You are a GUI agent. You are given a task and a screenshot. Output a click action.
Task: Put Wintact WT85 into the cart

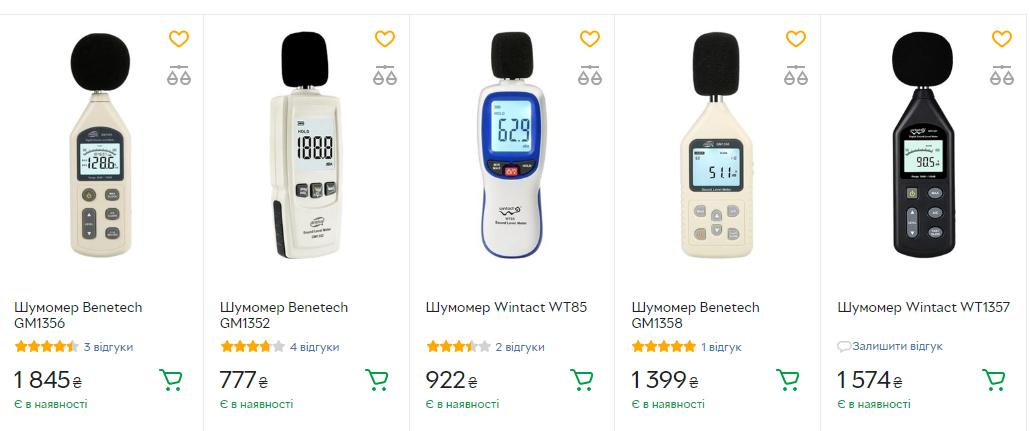coord(582,380)
